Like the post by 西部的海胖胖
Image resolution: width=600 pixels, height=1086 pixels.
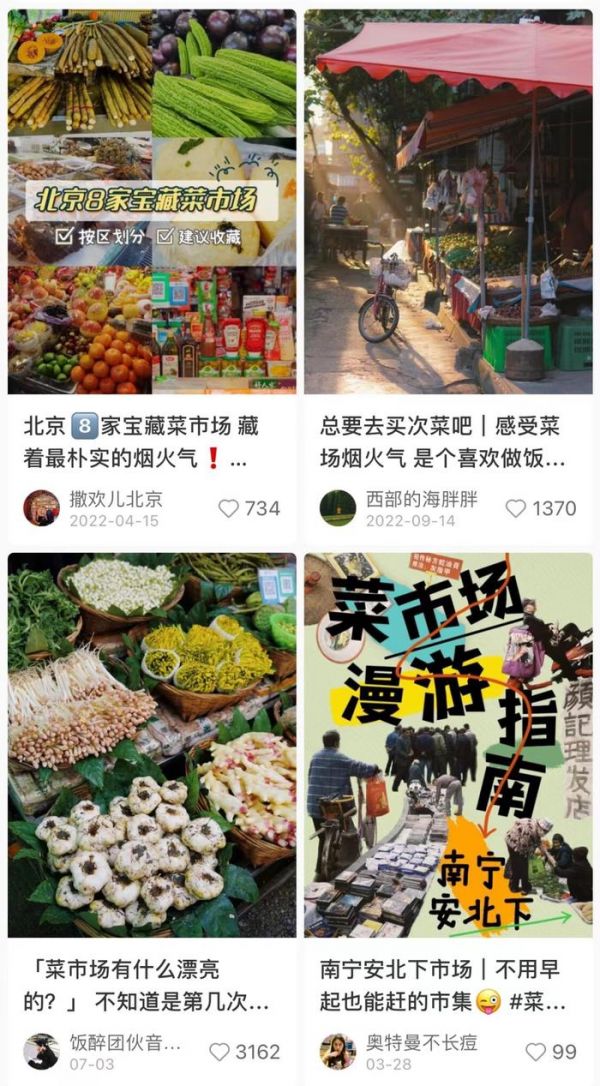pos(516,508)
